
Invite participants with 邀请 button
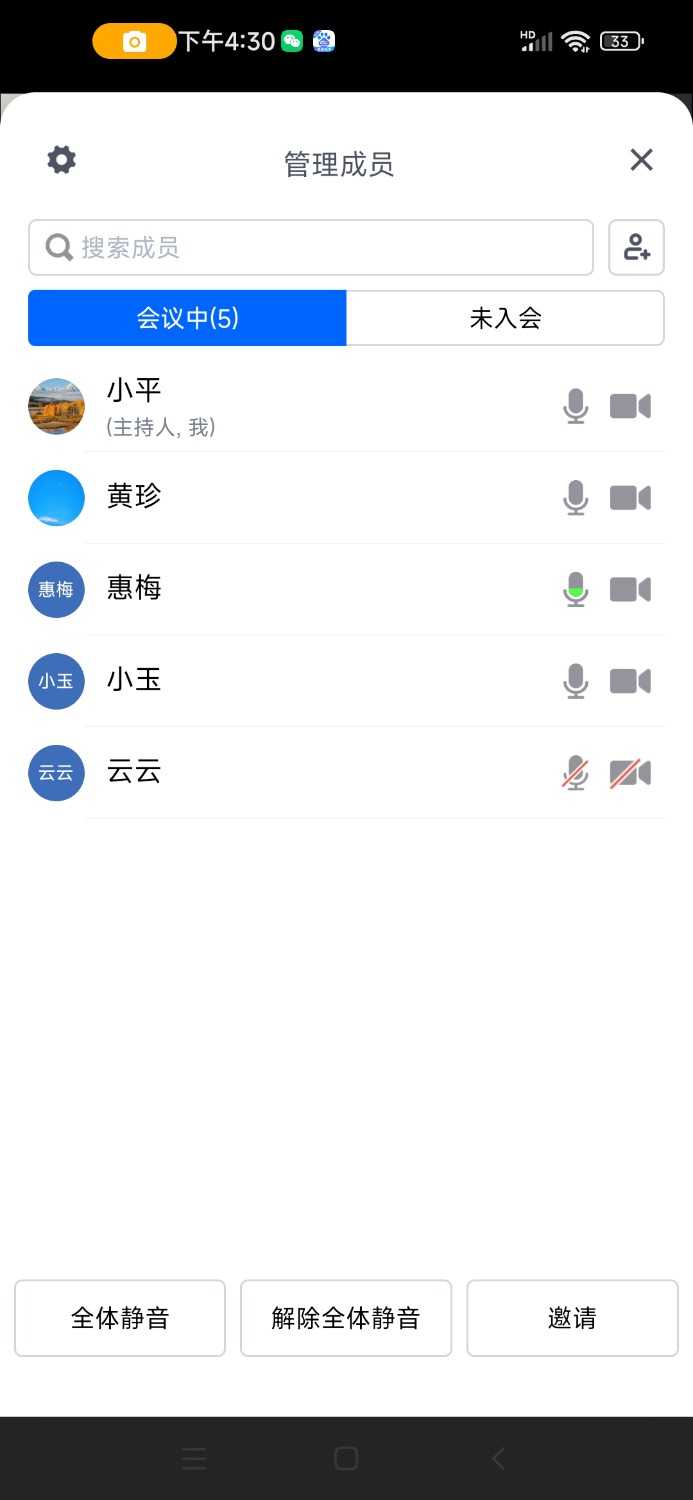[572, 1318]
